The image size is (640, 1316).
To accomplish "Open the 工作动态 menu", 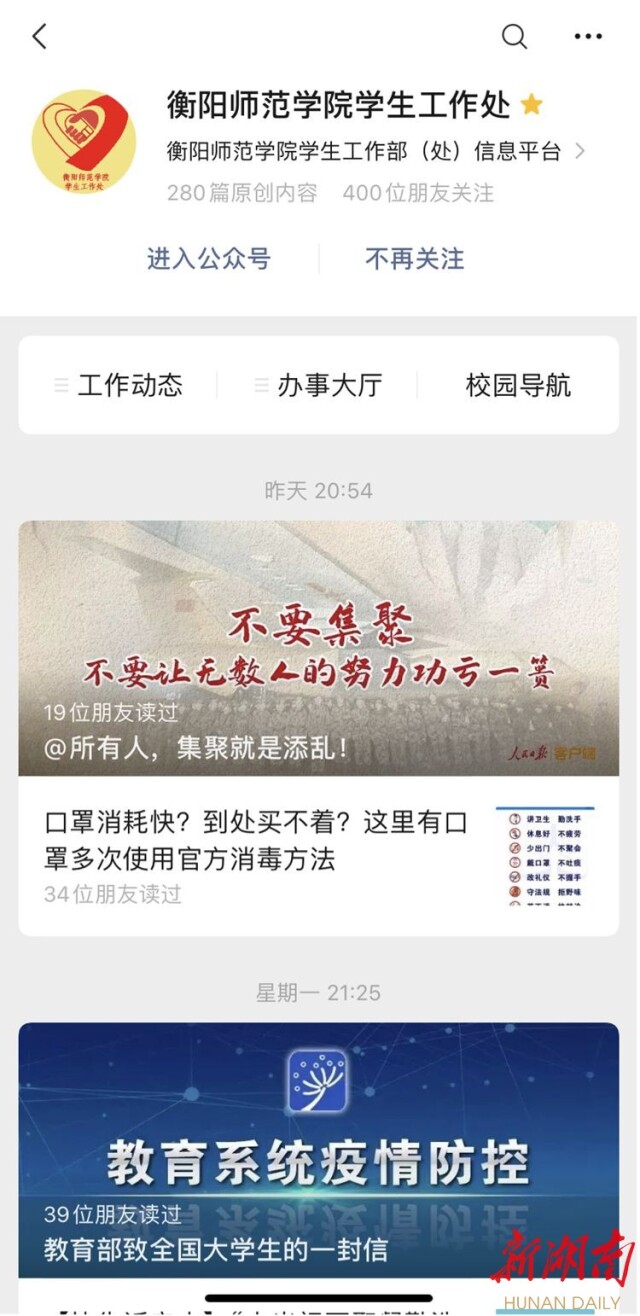I will pyautogui.click(x=119, y=385).
